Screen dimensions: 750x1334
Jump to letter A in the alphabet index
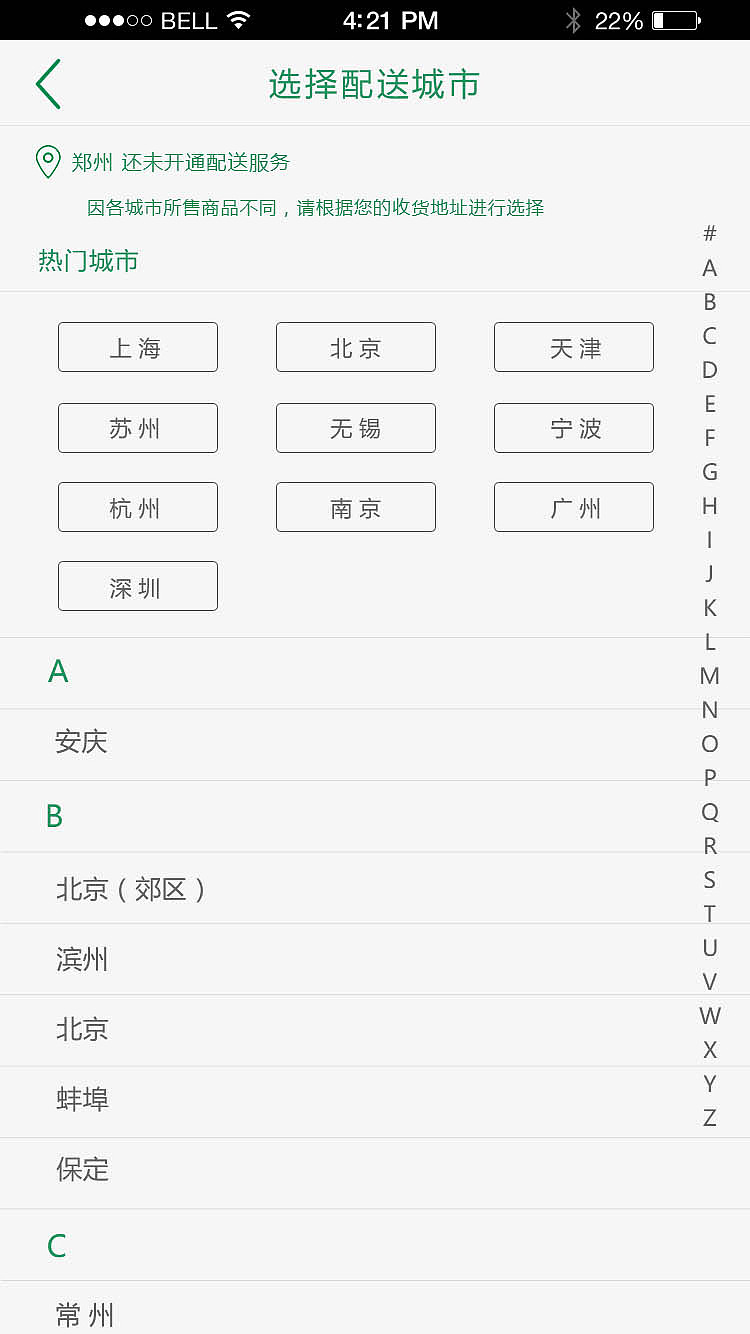(x=710, y=268)
